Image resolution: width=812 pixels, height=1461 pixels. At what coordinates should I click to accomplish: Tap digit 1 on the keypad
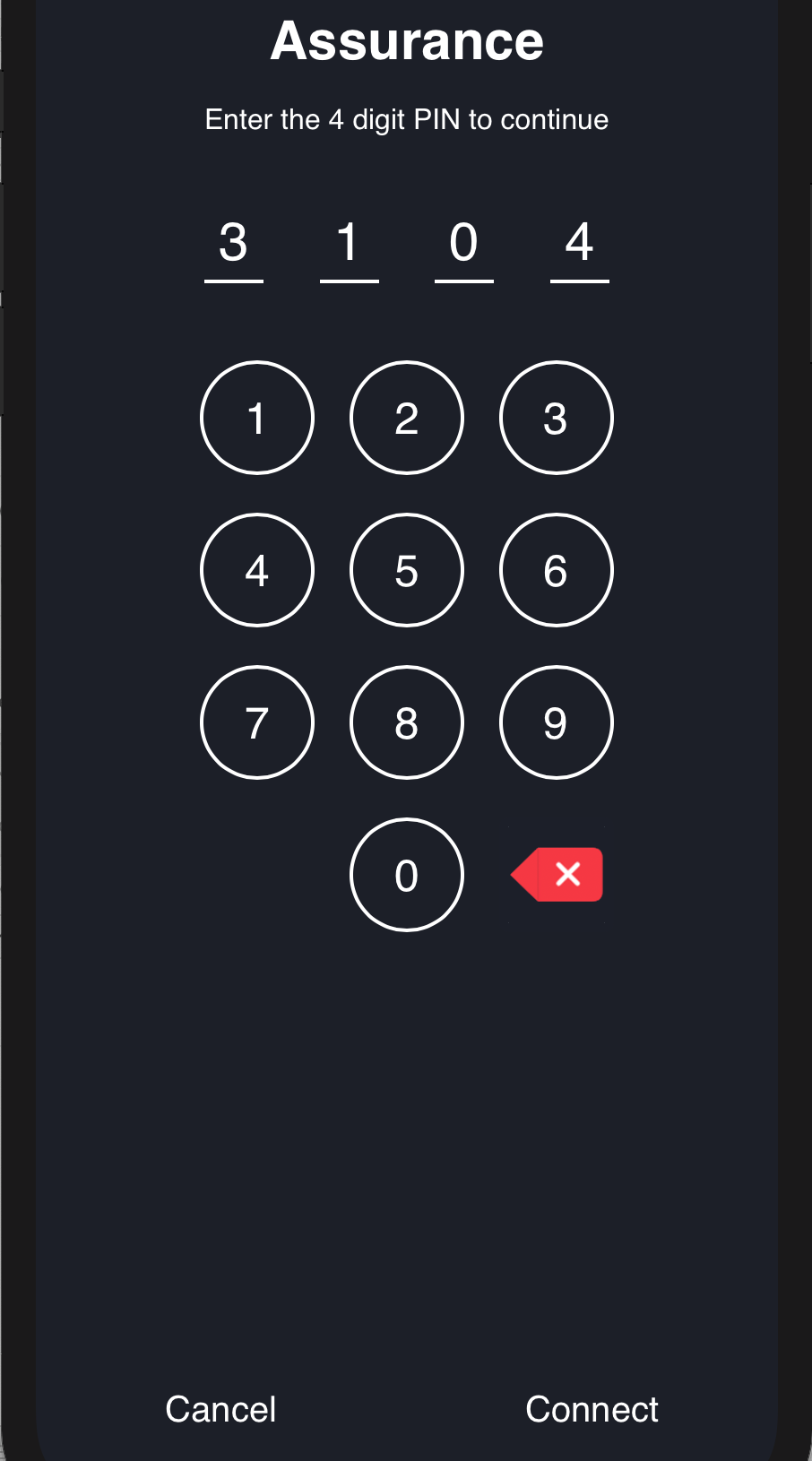pos(257,418)
